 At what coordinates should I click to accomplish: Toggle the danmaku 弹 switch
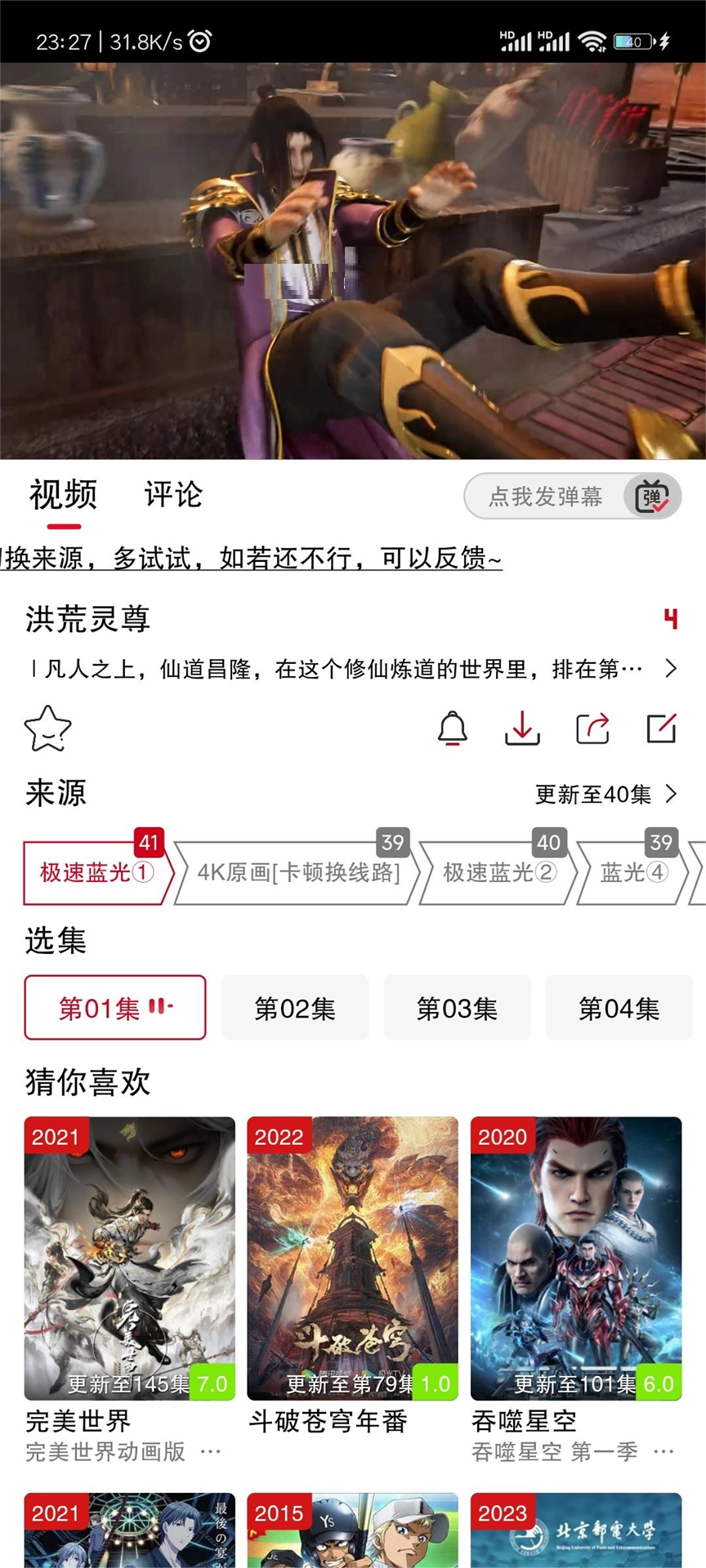(x=651, y=497)
